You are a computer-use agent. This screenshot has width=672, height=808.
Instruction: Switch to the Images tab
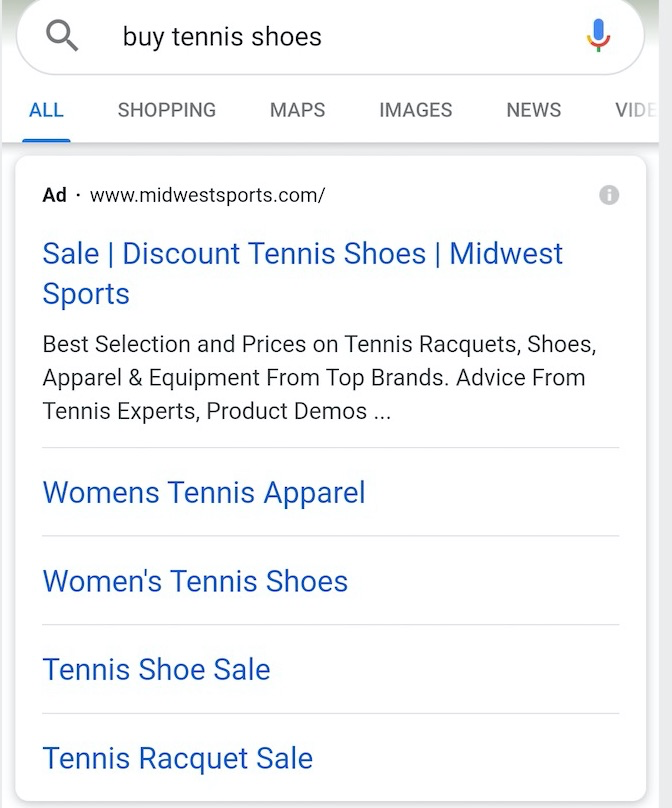[415, 110]
